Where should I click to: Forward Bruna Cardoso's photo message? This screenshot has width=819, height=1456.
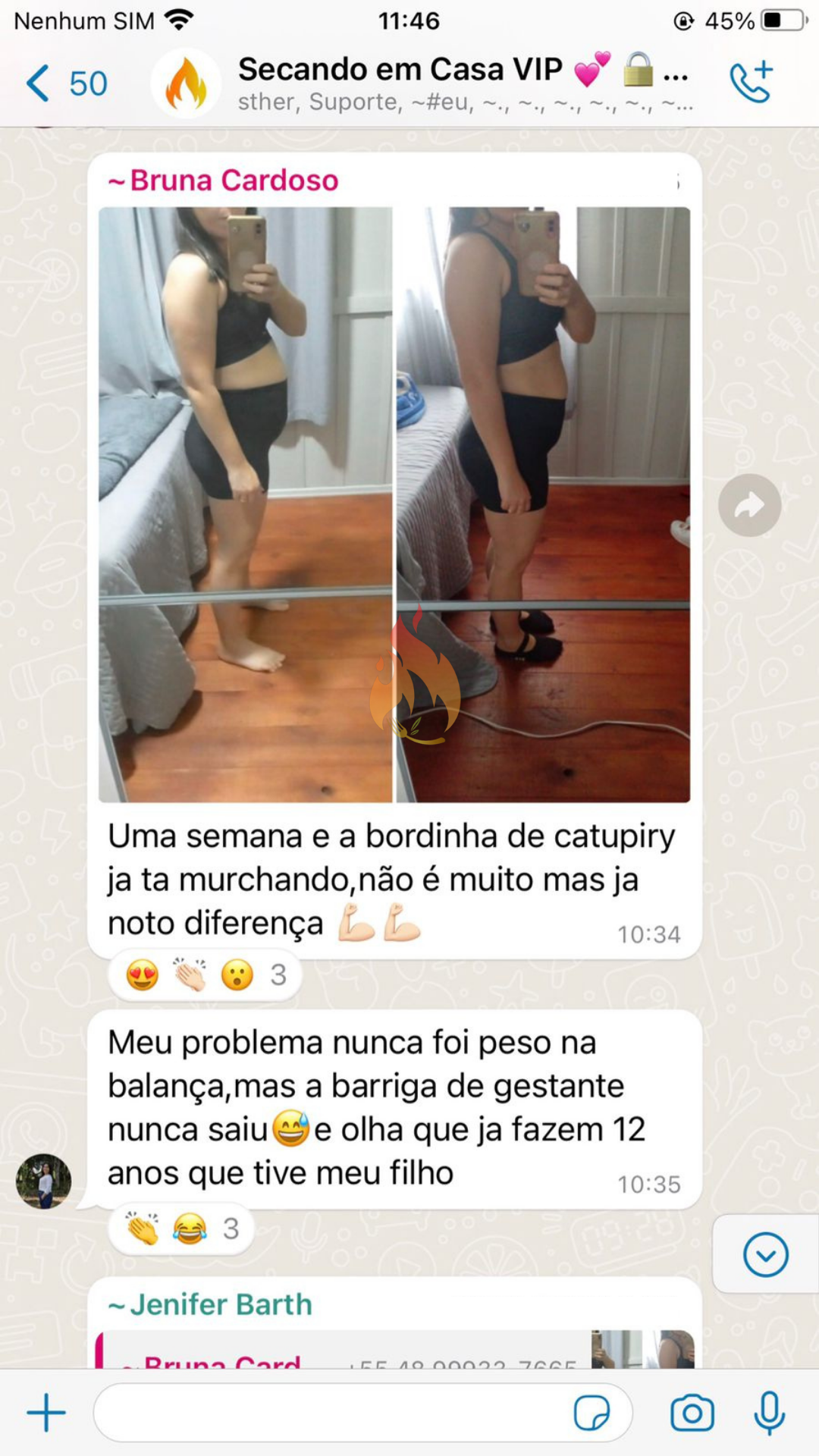tap(749, 505)
